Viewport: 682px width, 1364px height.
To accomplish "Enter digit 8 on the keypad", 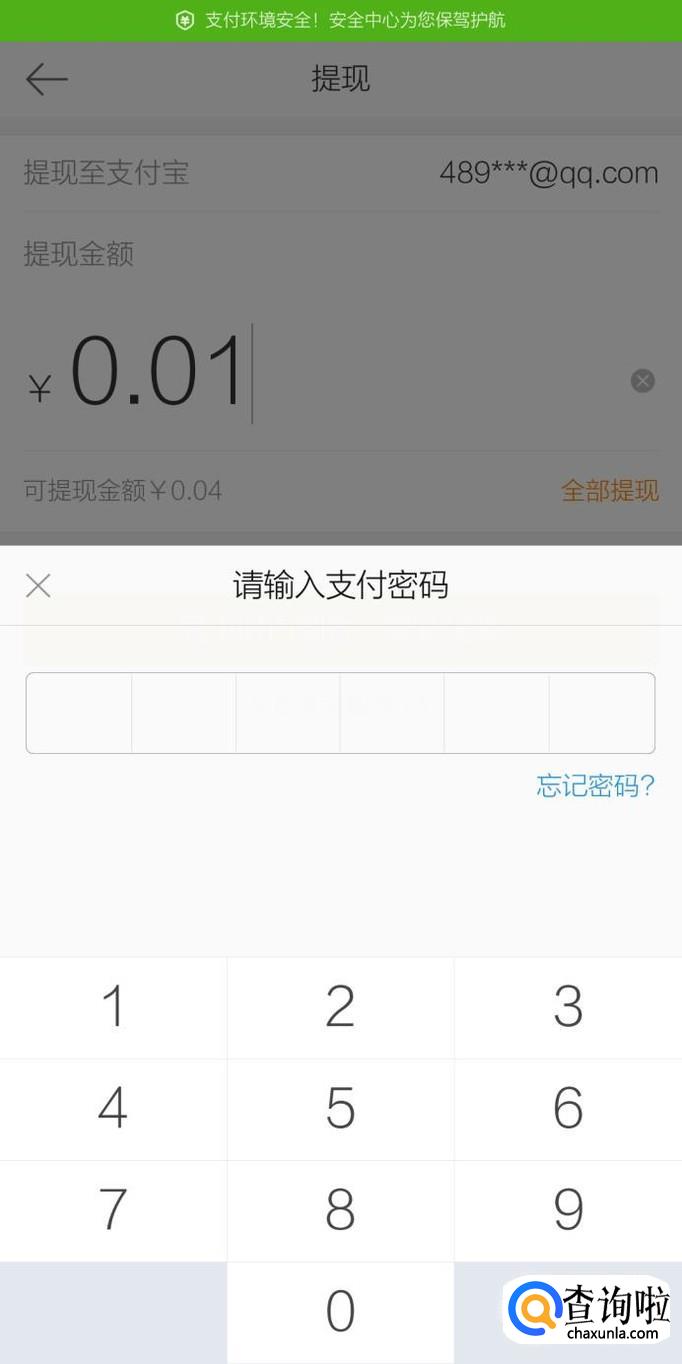I will 340,1211.
